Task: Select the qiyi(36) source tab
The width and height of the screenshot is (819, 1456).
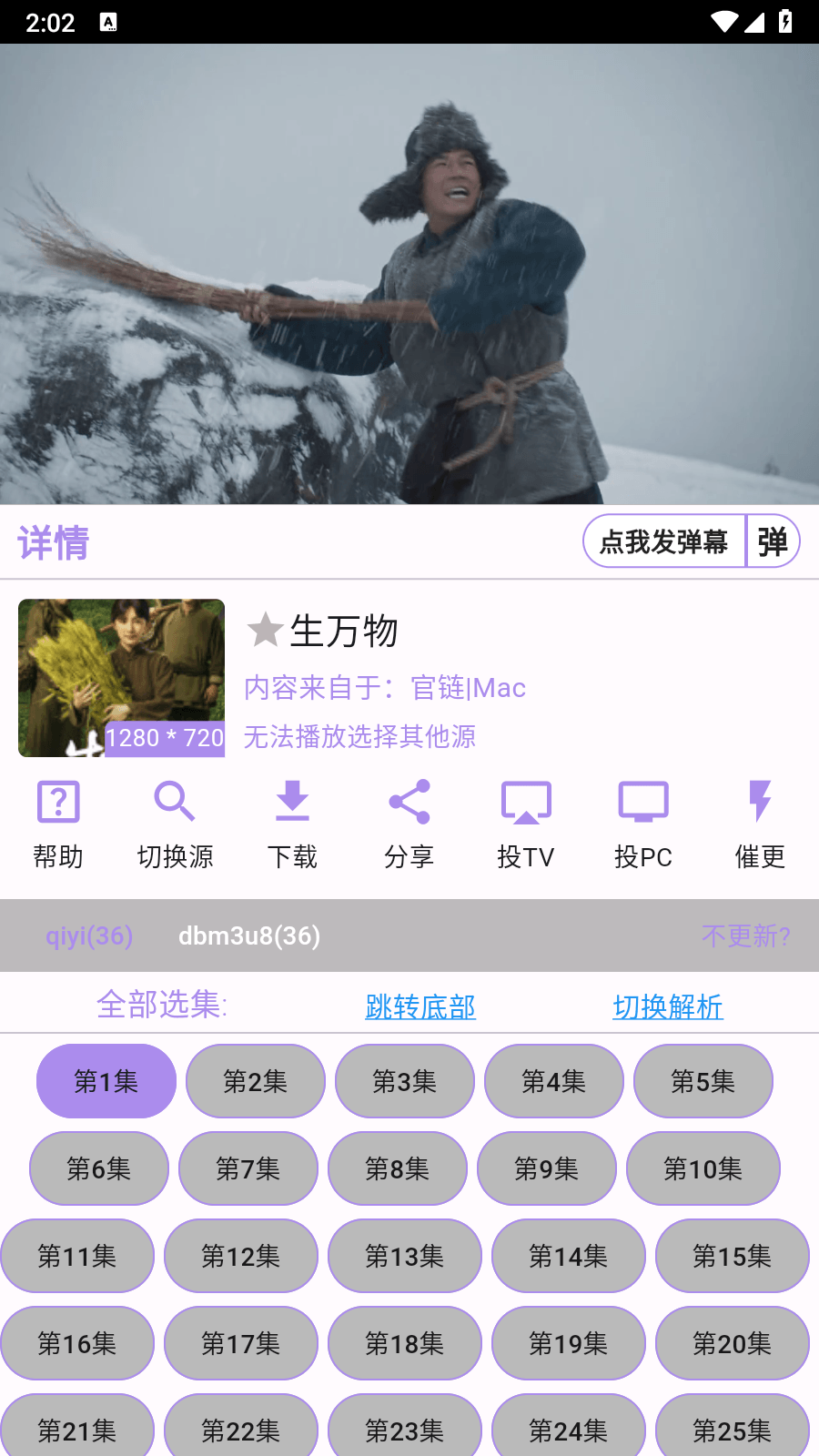Action: coord(89,935)
